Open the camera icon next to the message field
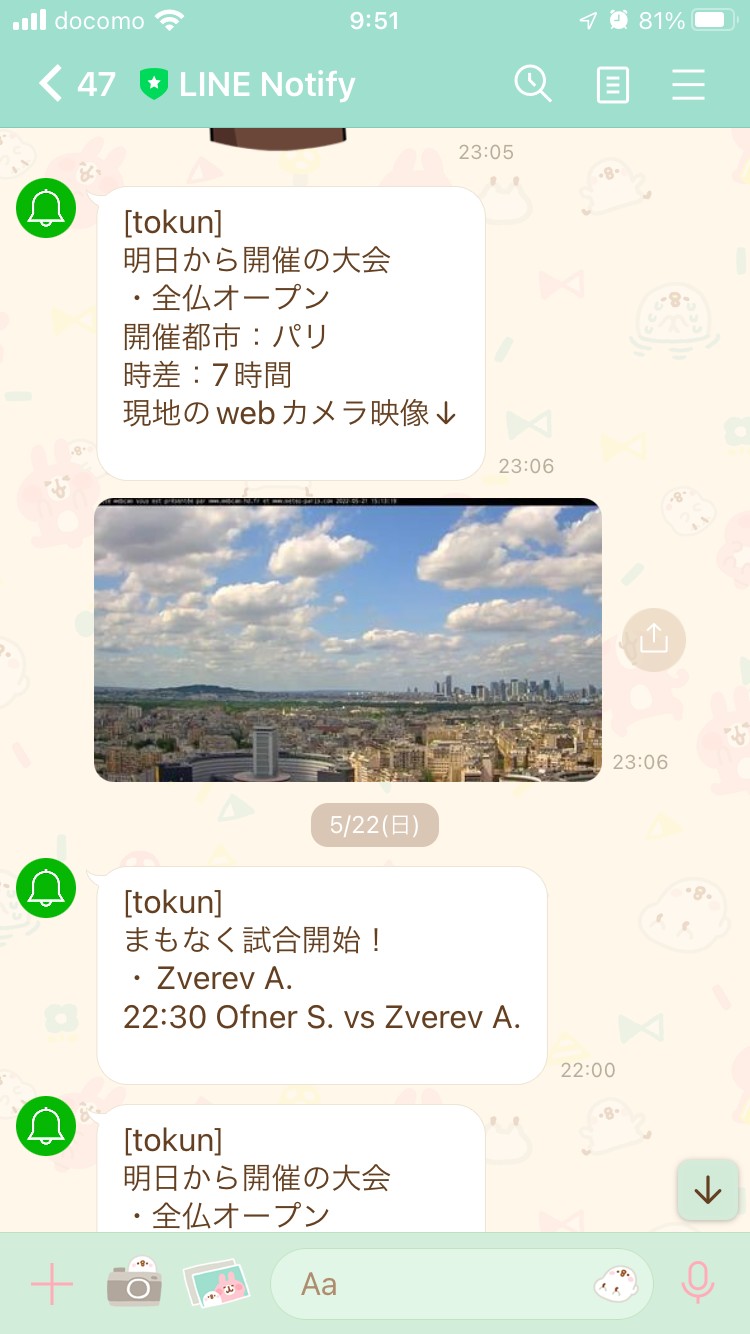The width and height of the screenshot is (750, 1334). click(134, 1283)
